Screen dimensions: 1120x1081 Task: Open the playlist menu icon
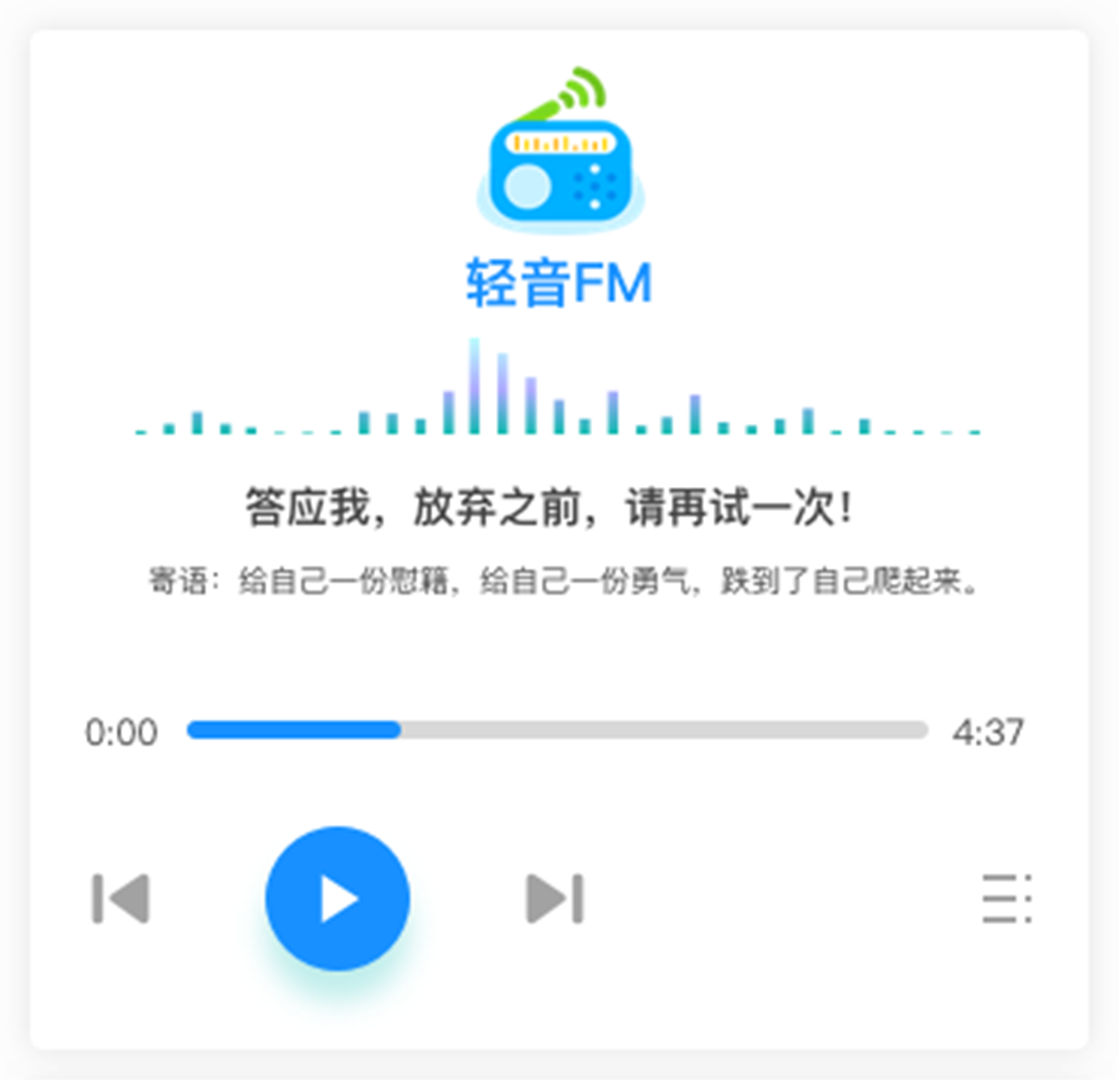point(1007,899)
